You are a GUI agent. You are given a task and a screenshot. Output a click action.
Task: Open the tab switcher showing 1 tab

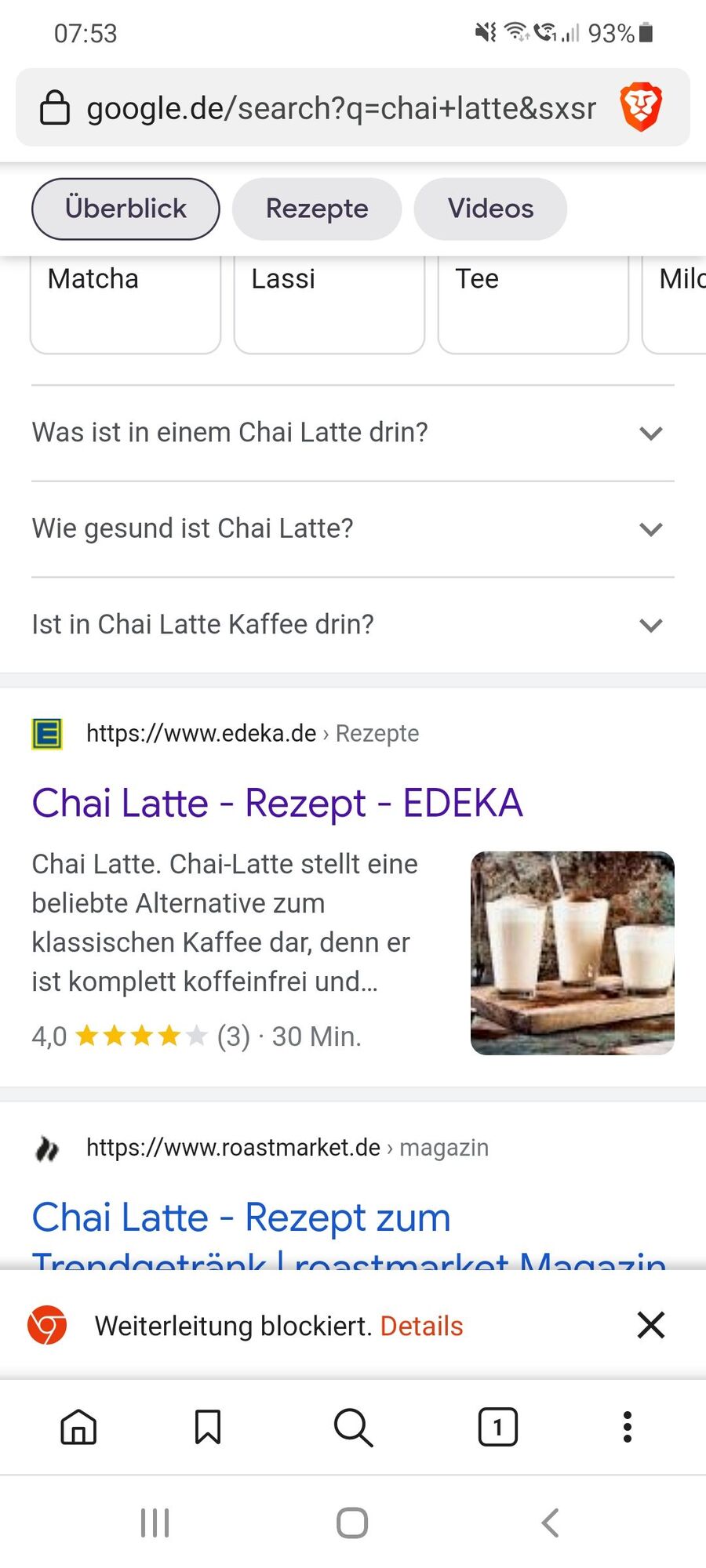click(497, 1427)
